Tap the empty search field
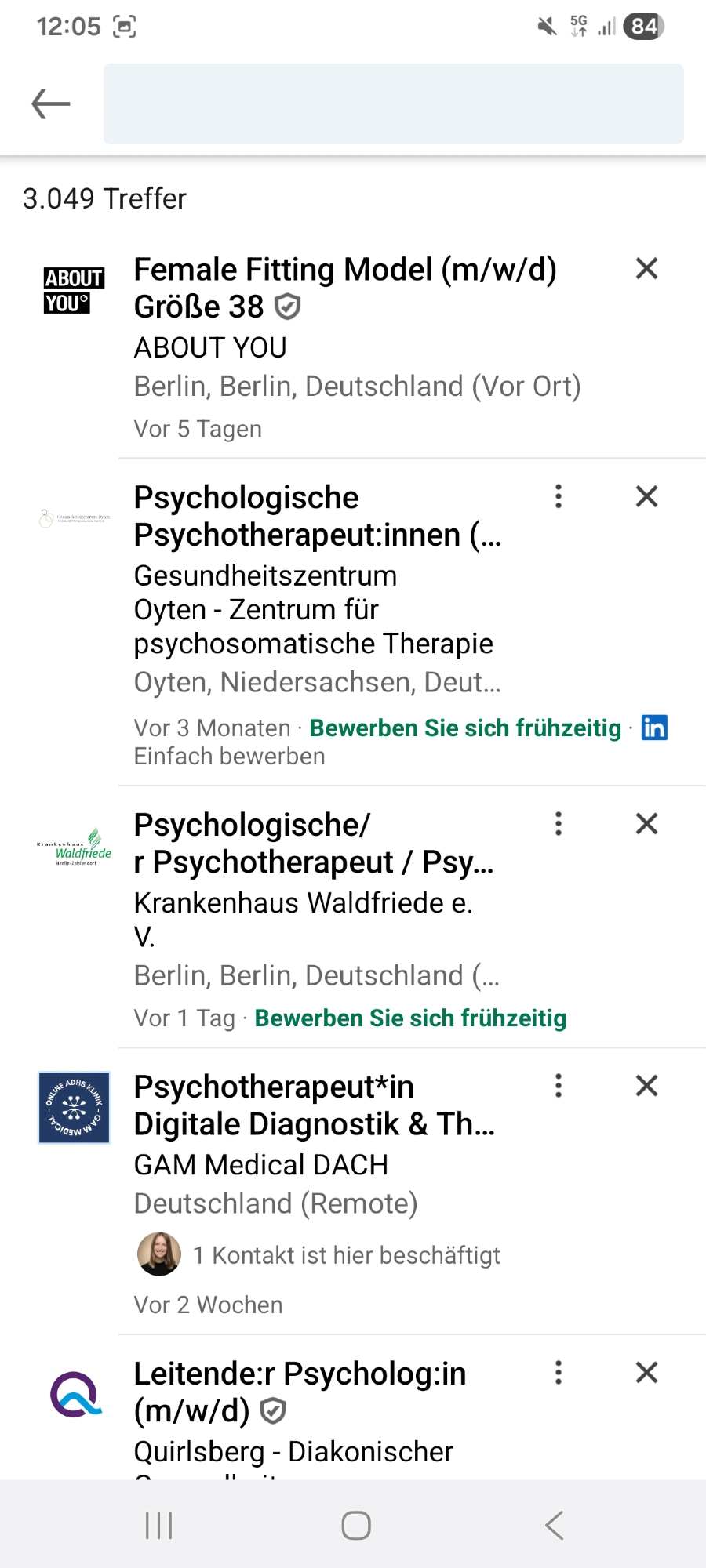This screenshot has height=1568, width=706. click(393, 103)
